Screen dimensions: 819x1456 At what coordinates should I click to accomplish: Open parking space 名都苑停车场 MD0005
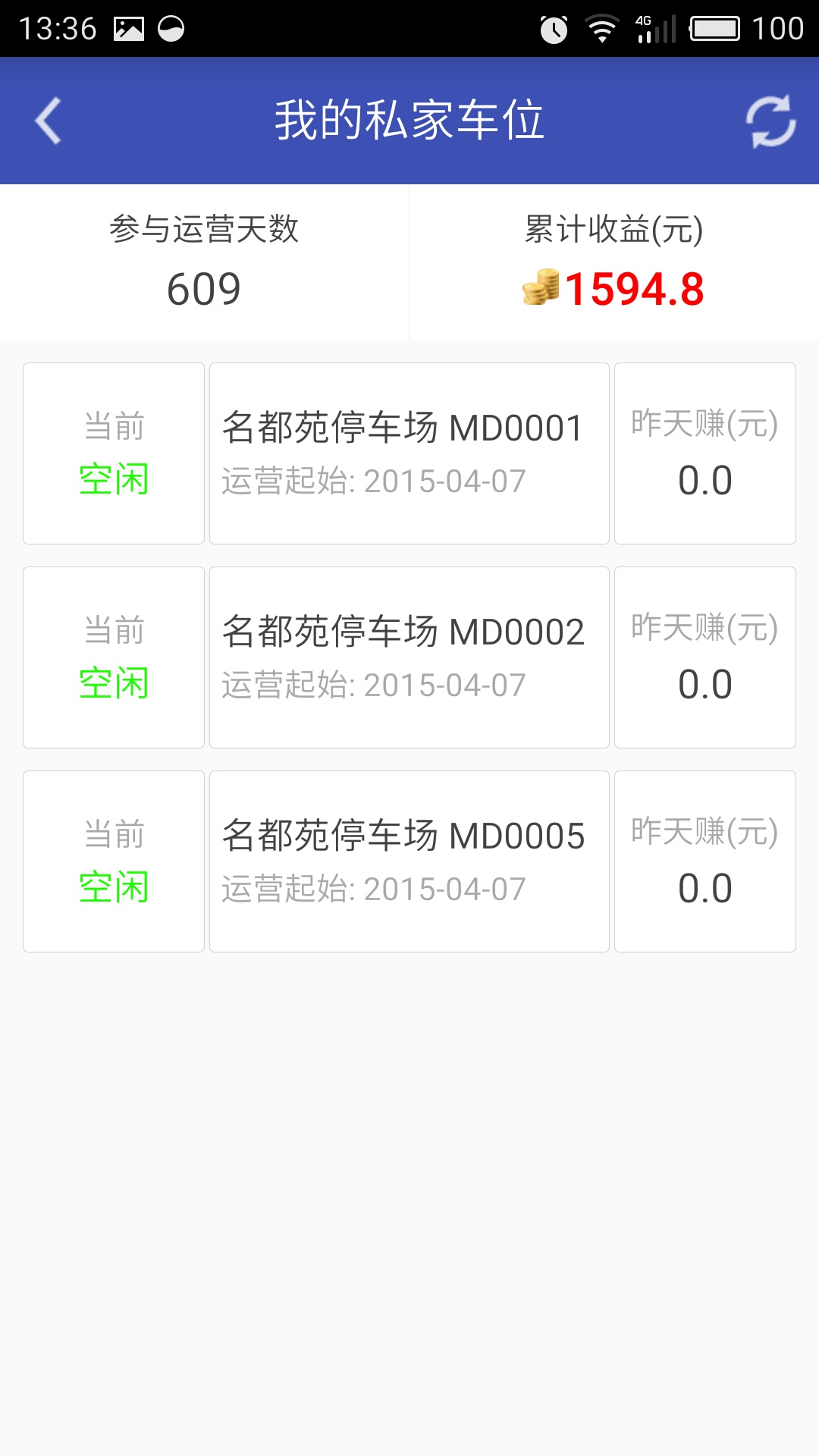pos(409,861)
